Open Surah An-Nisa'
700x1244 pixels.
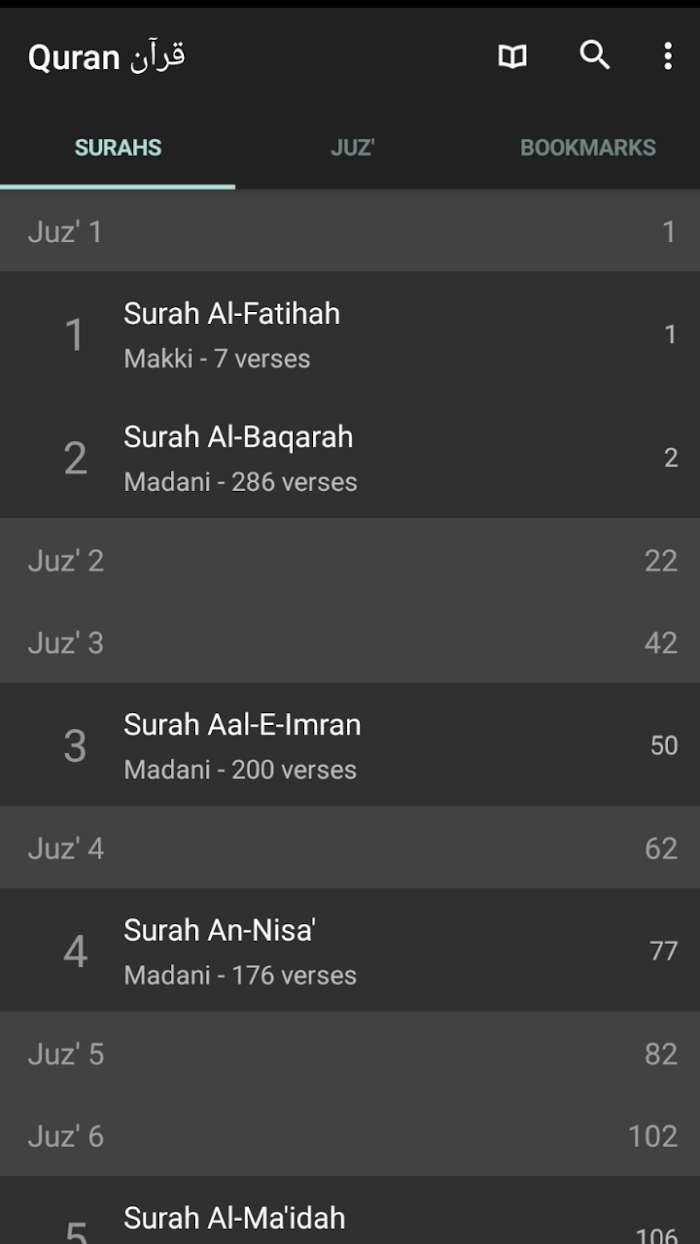coord(350,950)
